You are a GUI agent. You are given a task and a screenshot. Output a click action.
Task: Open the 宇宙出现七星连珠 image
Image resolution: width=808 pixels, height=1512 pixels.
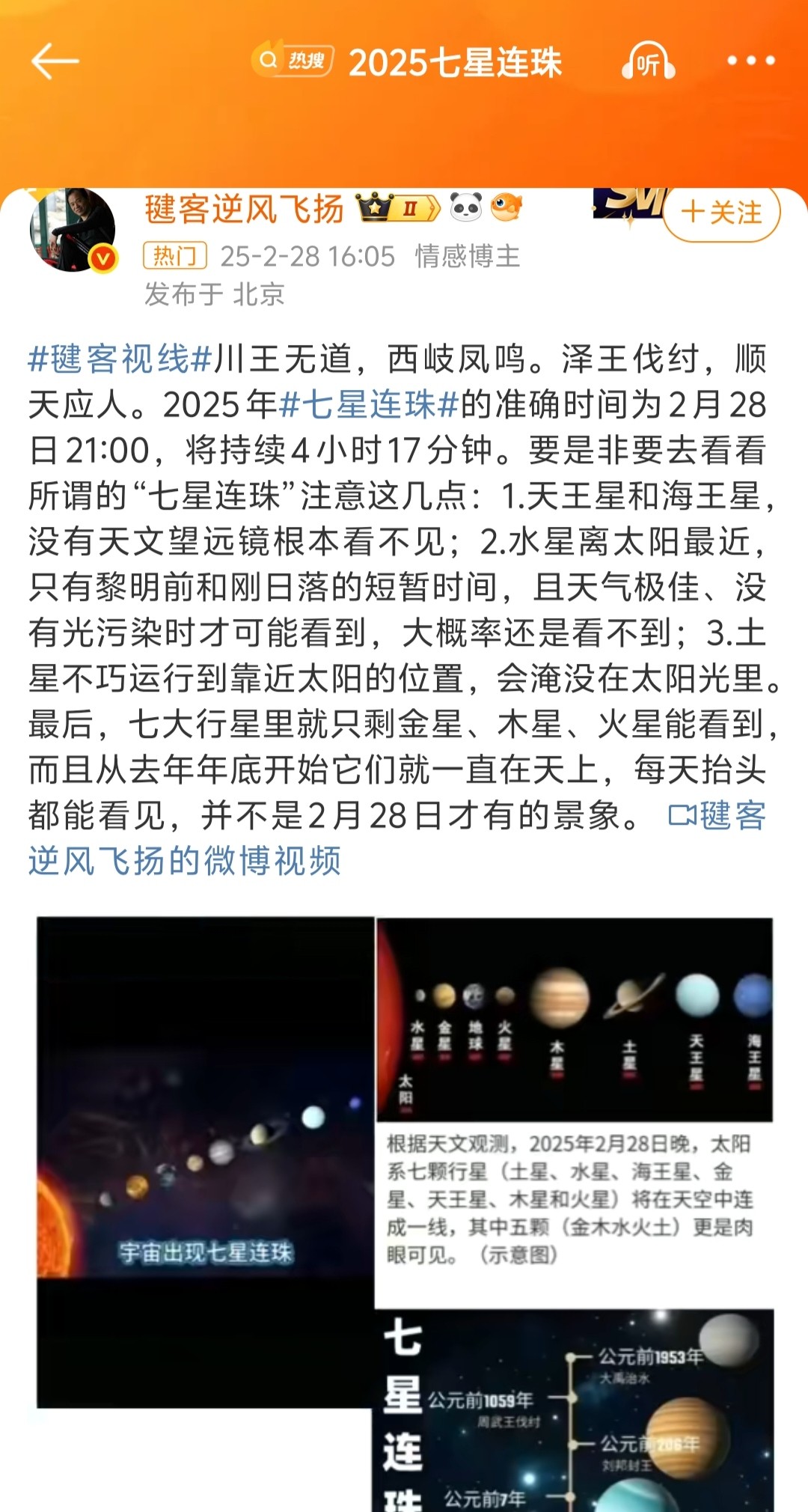[206, 1162]
